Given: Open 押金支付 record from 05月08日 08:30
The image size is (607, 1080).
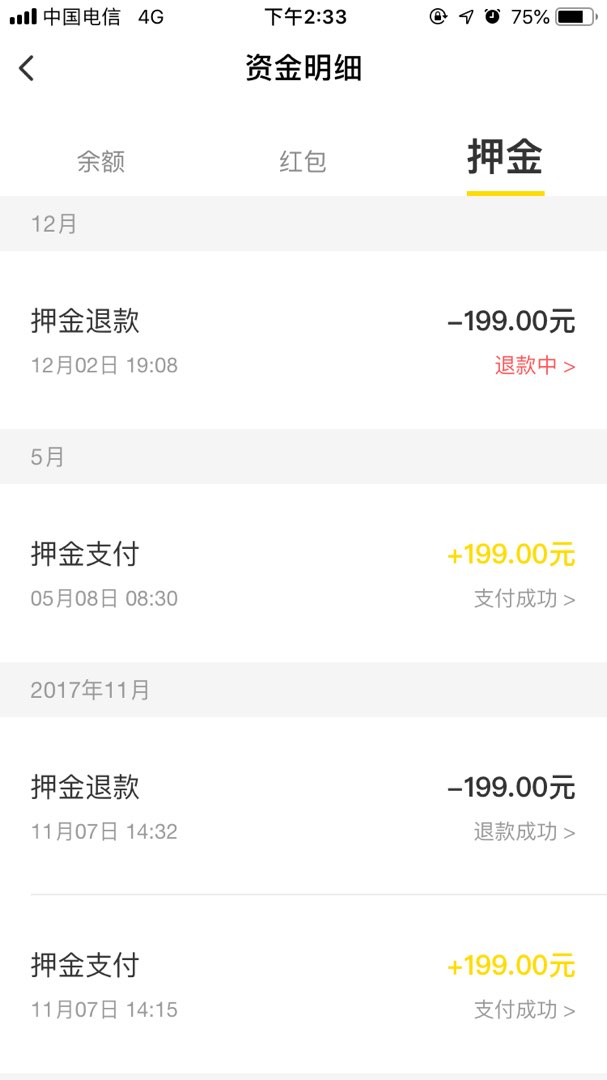Looking at the screenshot, I should [303, 574].
